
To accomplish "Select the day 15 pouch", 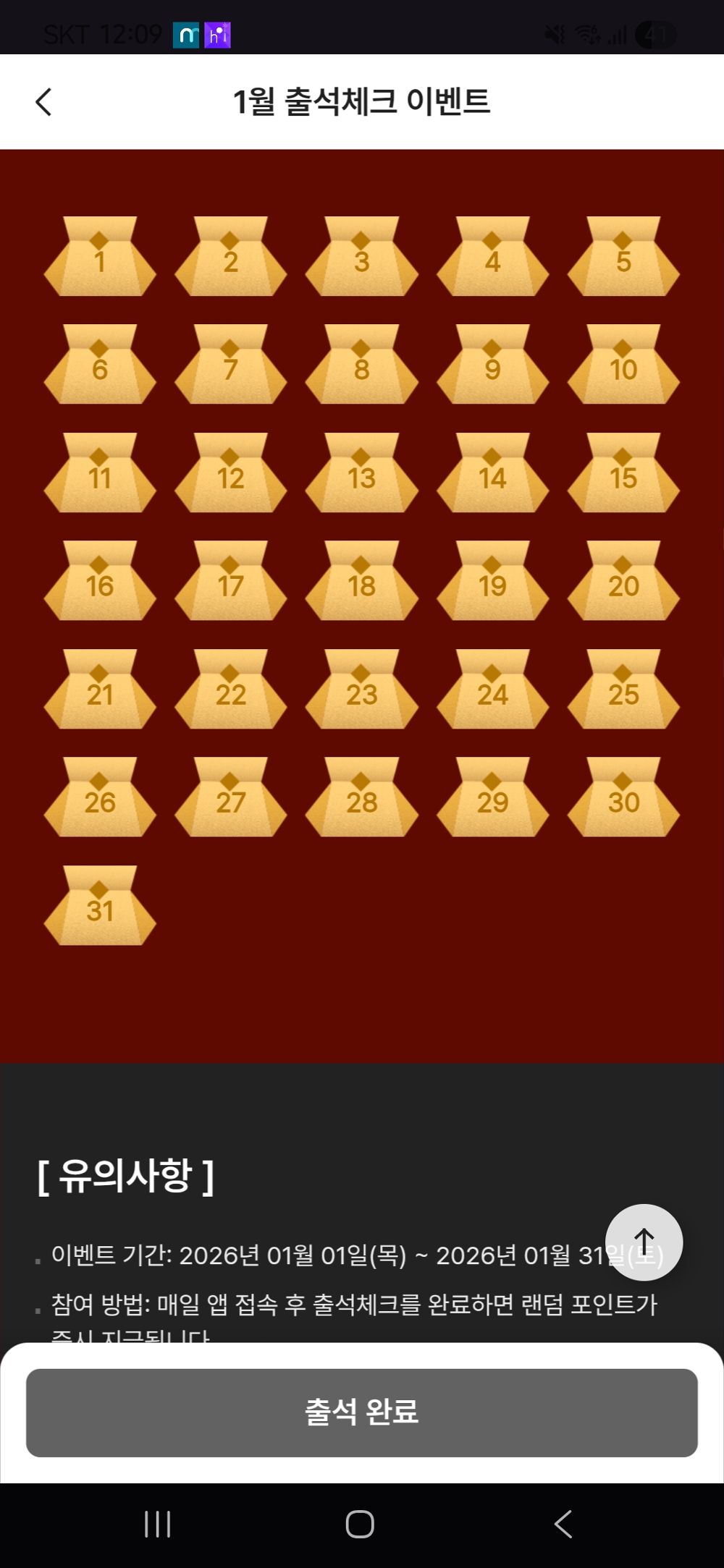I will [623, 474].
